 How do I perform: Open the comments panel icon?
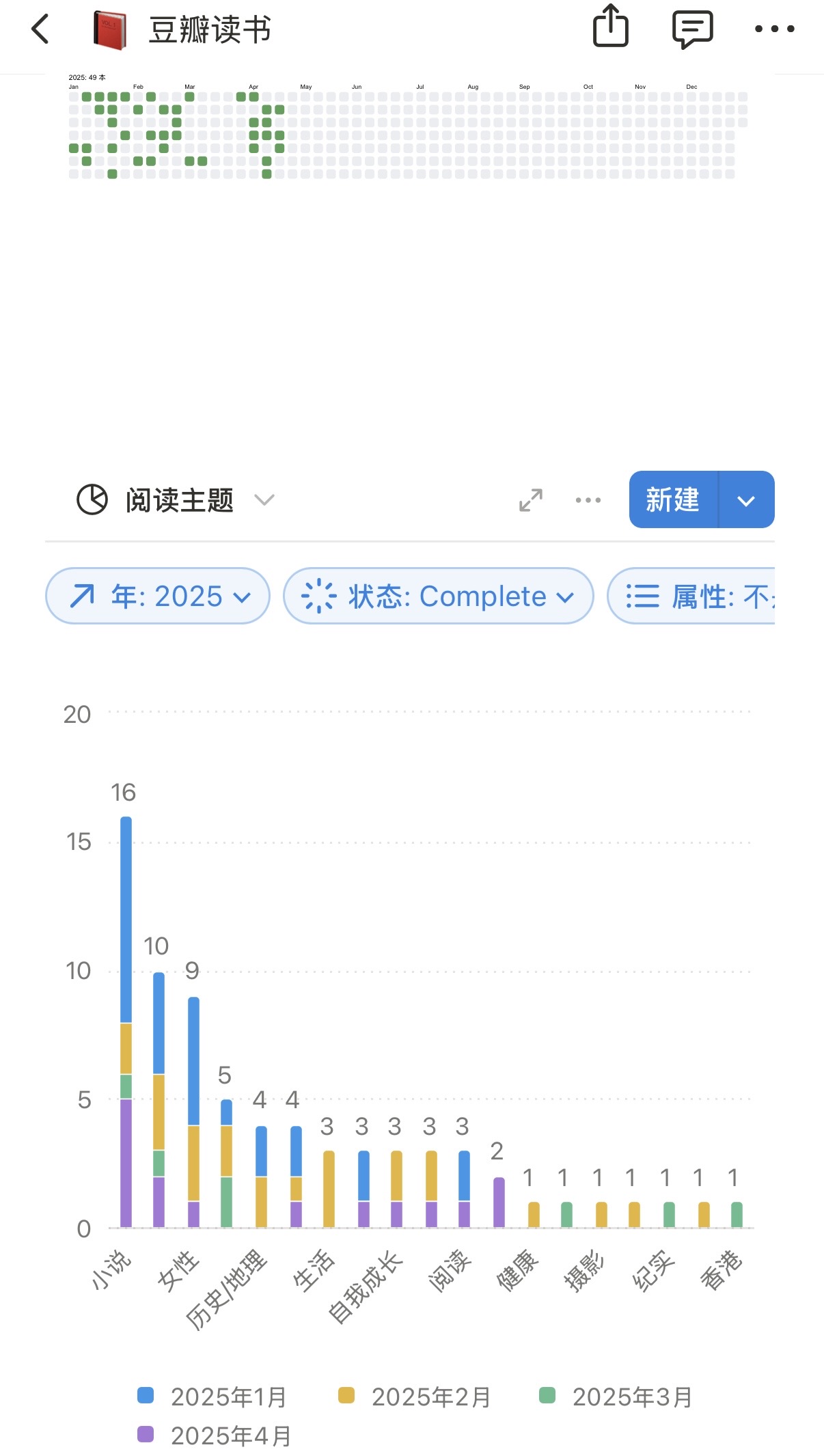[692, 29]
